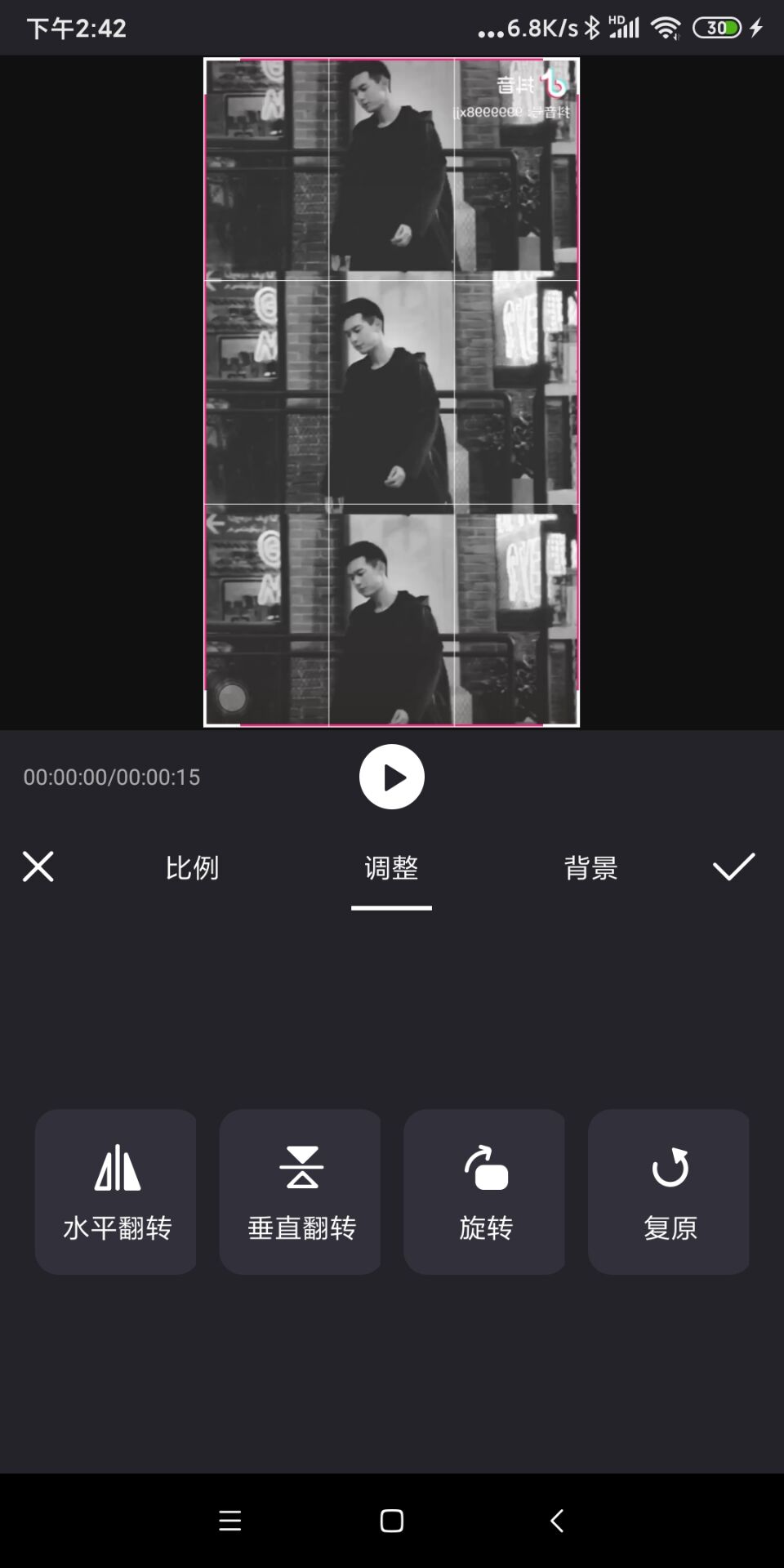This screenshot has width=784, height=1568.
Task: Select the 水平翻转 horizontal flip tool
Action: [114, 1191]
